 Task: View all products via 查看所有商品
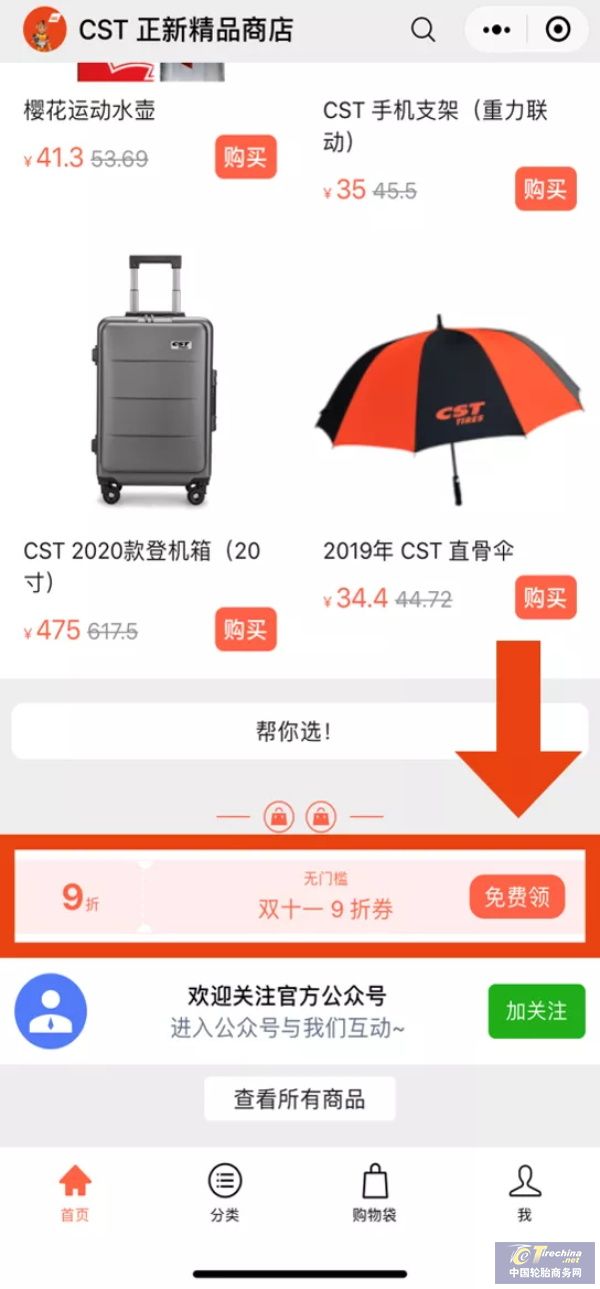coord(300,1100)
